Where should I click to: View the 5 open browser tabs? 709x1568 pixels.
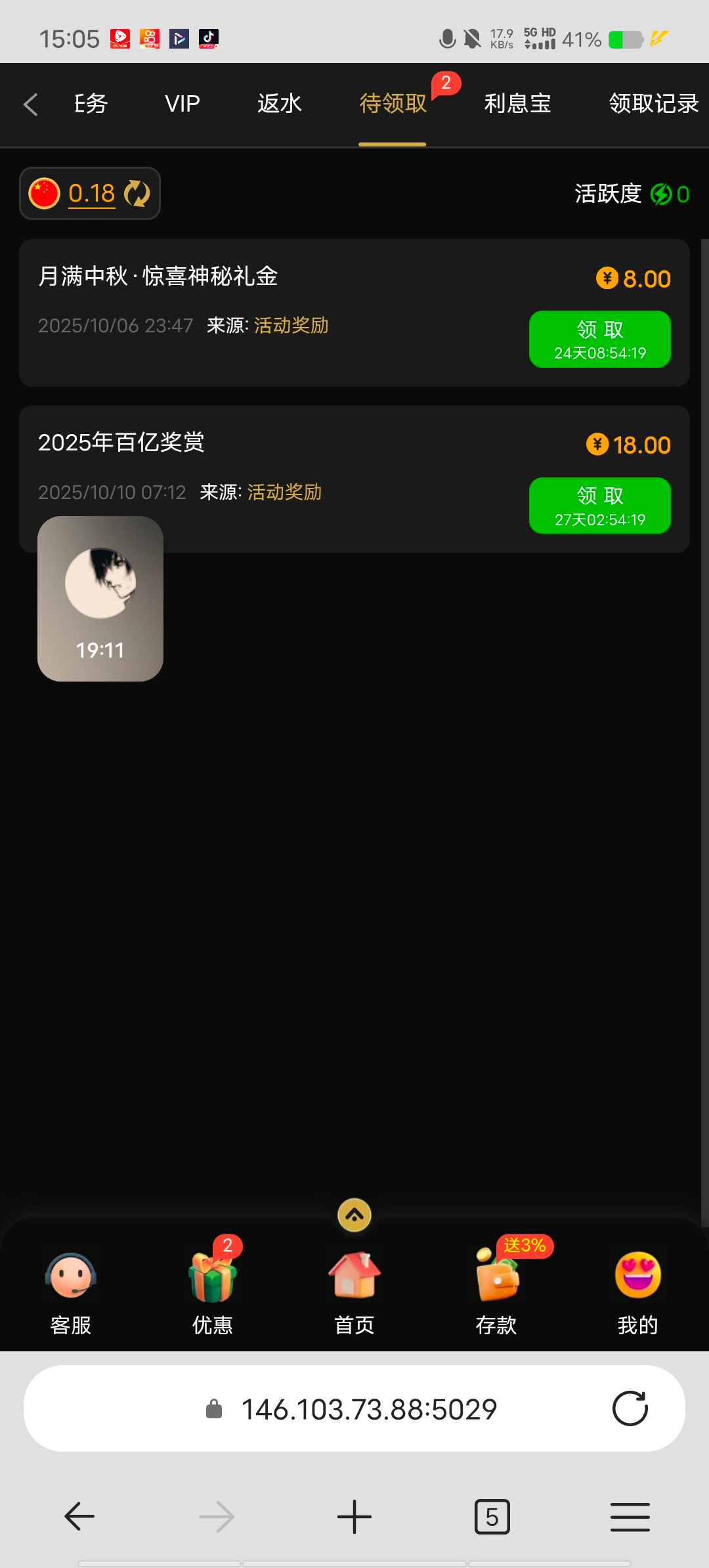click(x=492, y=1517)
